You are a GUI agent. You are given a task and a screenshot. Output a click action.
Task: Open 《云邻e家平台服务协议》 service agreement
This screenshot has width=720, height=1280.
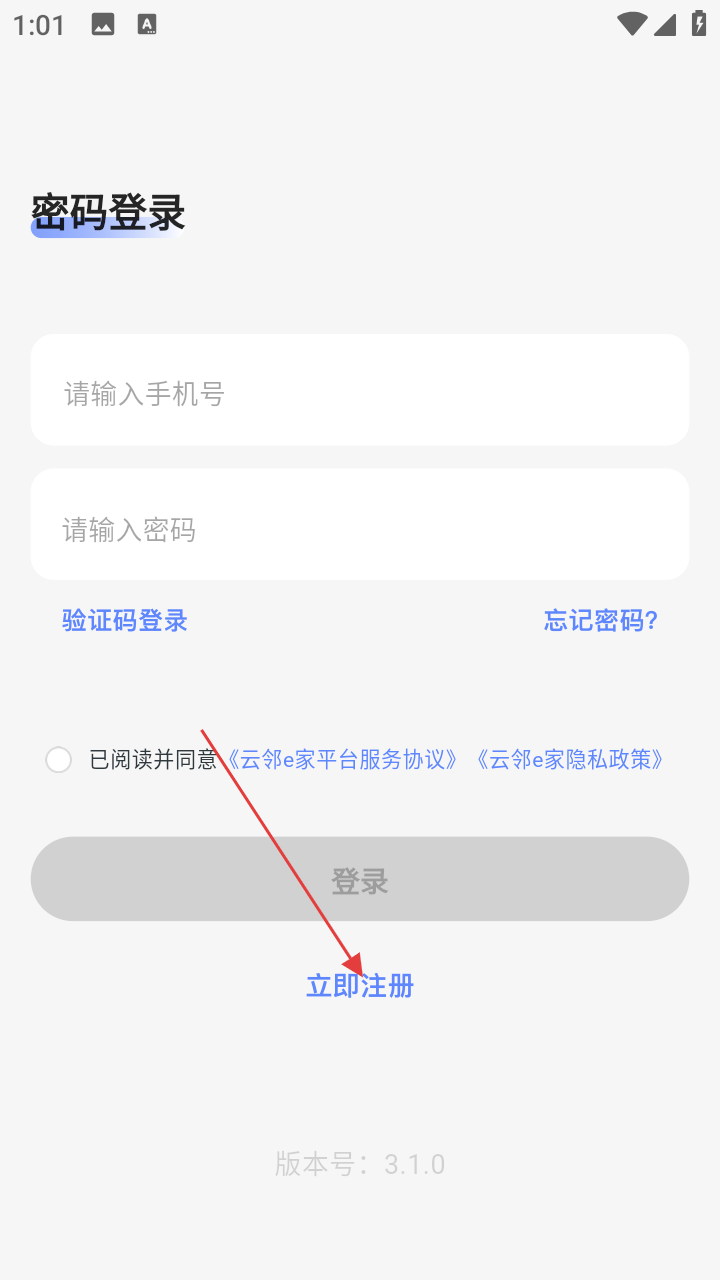click(343, 760)
